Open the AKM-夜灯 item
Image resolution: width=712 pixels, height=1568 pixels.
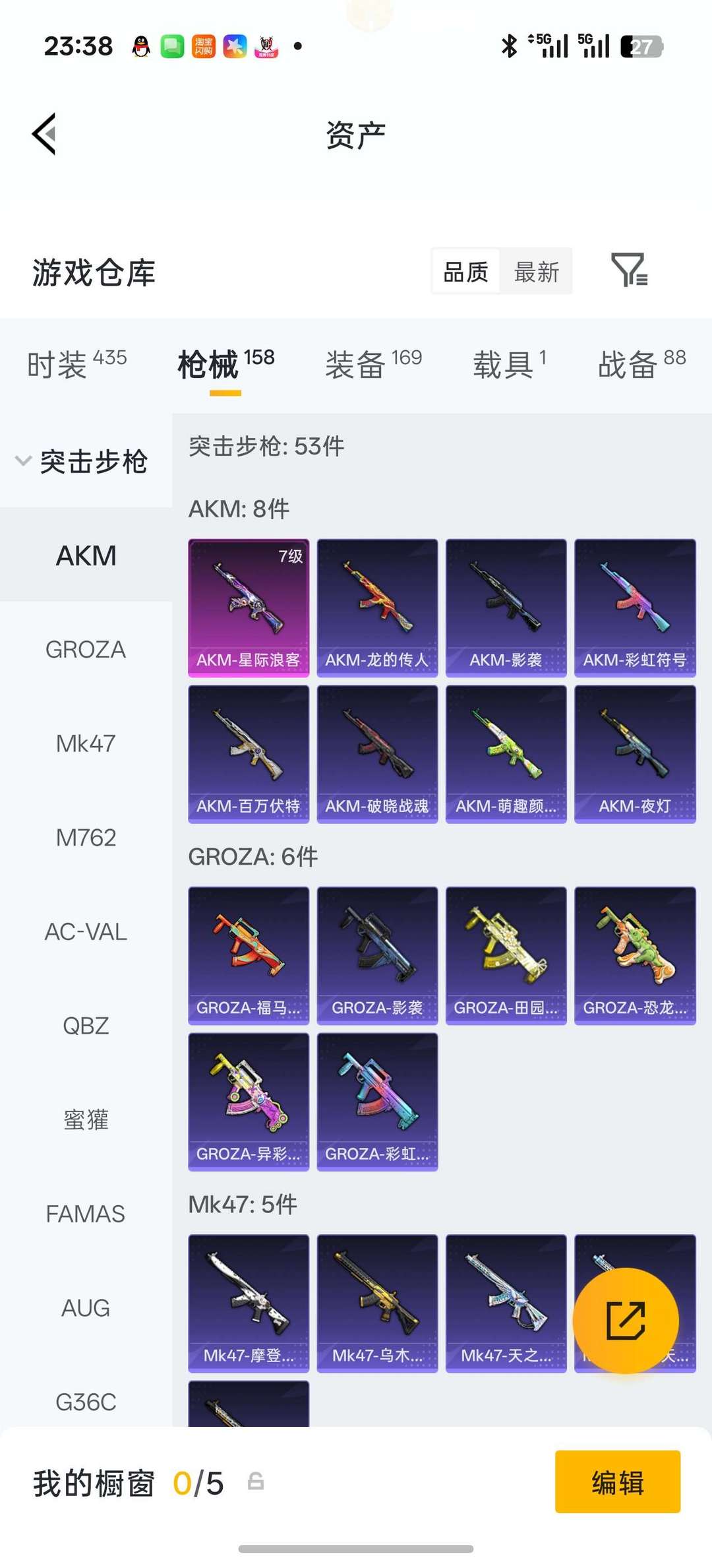pos(635,754)
